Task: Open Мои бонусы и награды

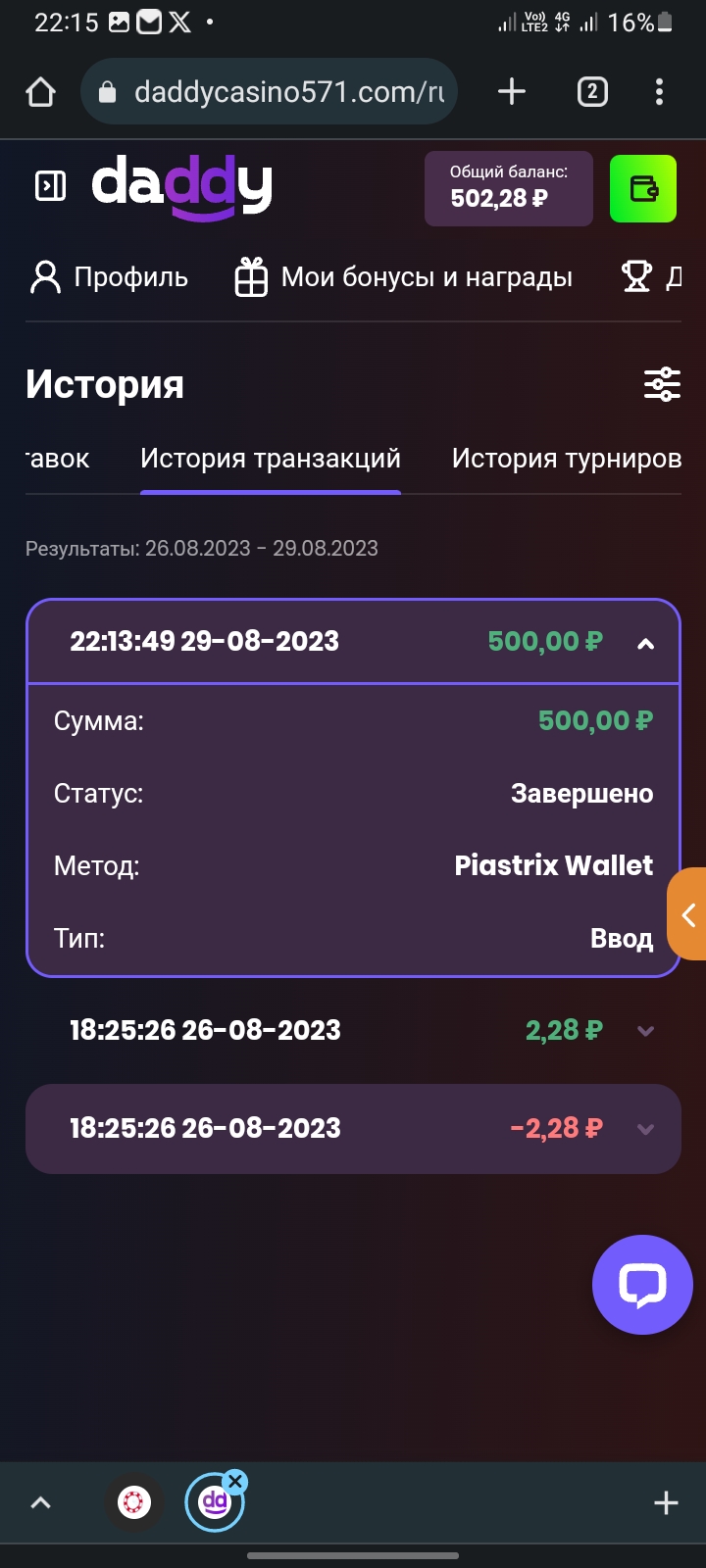Action: tap(403, 277)
